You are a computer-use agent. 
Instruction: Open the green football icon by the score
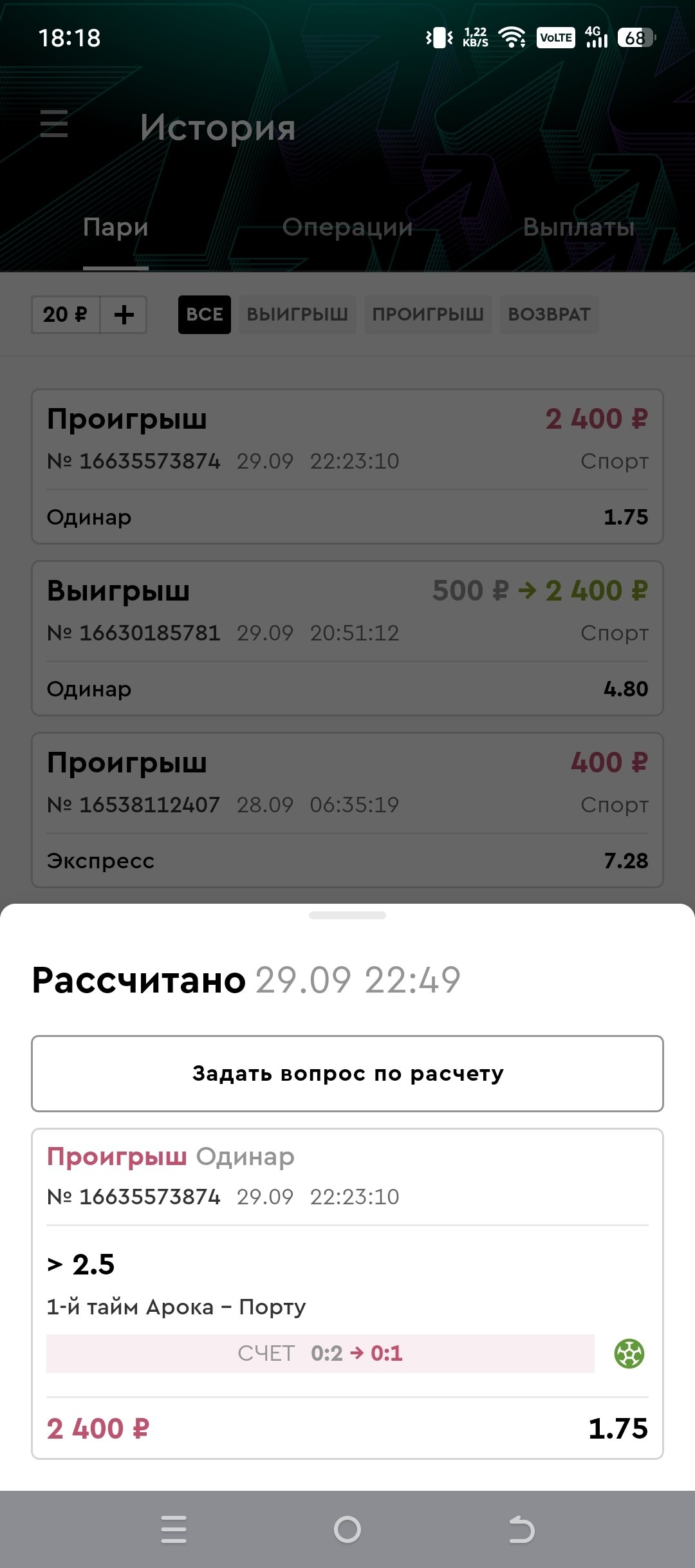tap(629, 1353)
